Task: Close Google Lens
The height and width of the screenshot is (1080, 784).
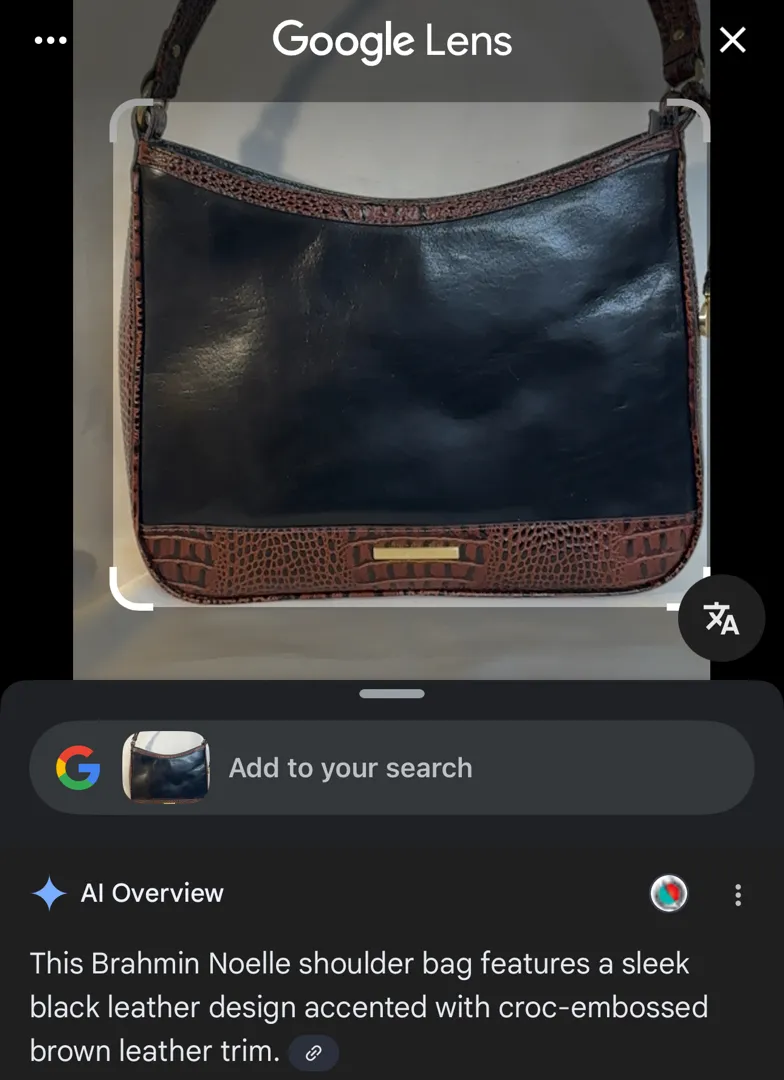Action: click(733, 41)
